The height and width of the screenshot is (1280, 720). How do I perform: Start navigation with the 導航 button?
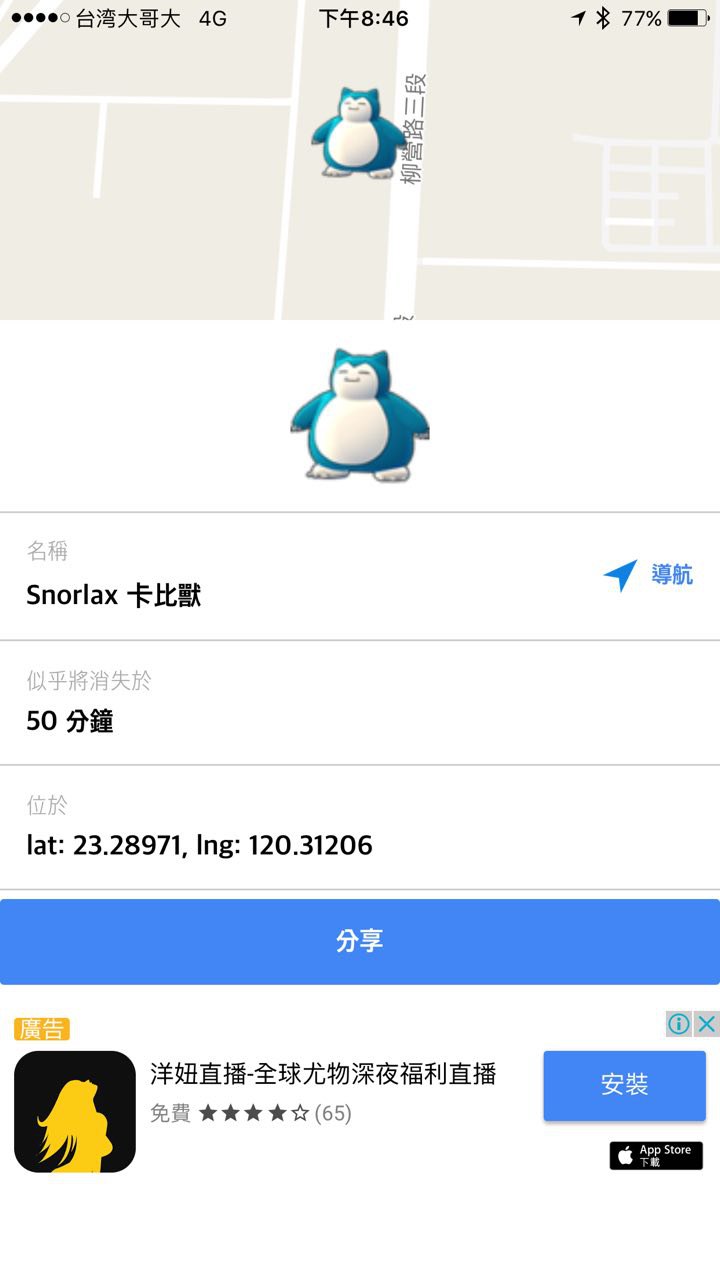pos(648,575)
